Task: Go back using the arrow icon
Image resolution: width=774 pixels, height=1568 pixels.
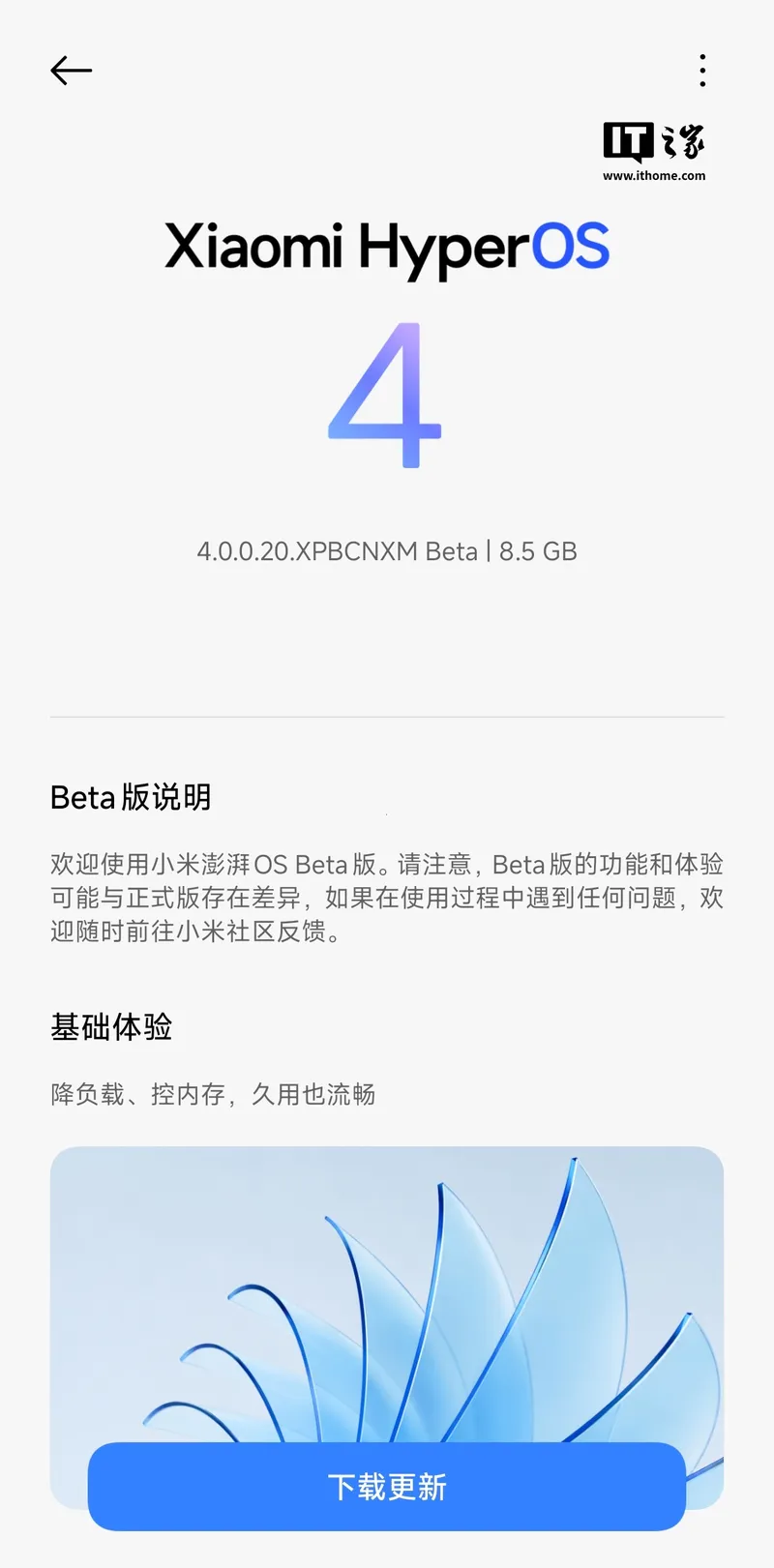Action: [71, 71]
